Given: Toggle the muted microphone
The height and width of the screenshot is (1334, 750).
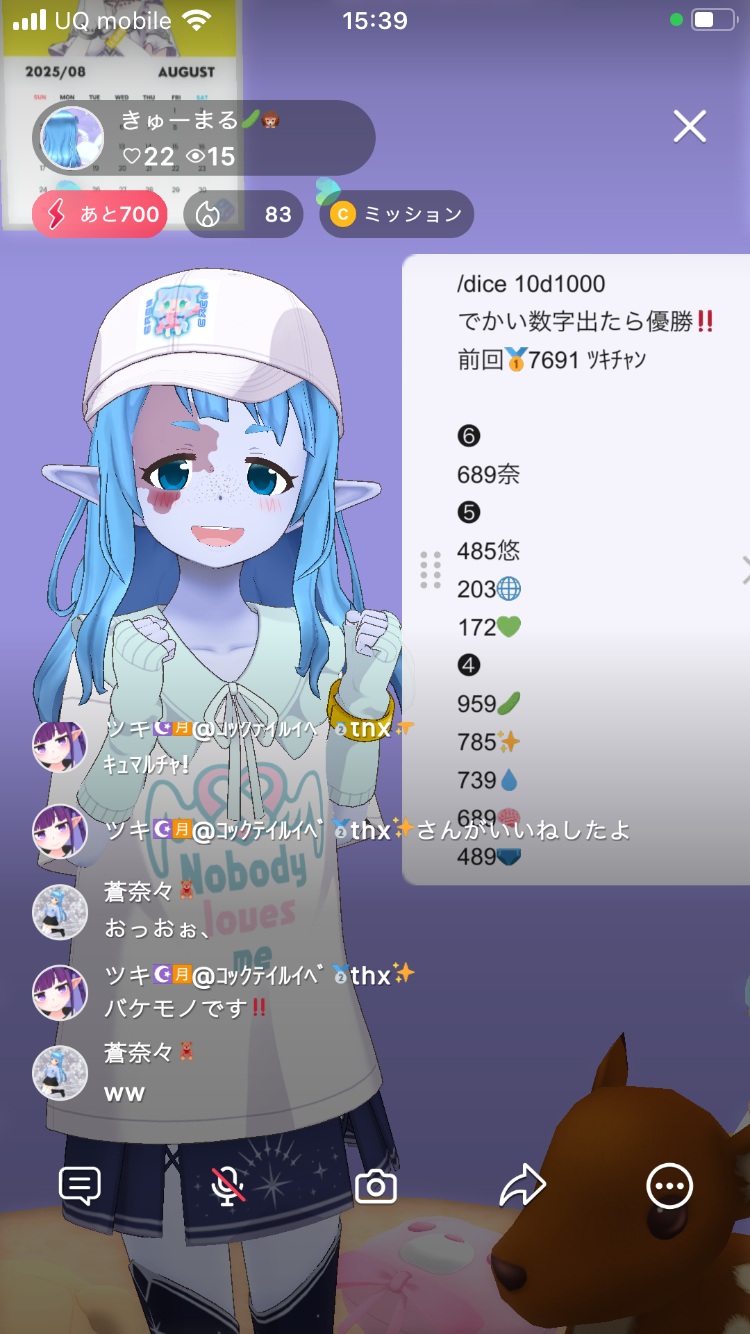Looking at the screenshot, I should 229,1186.
